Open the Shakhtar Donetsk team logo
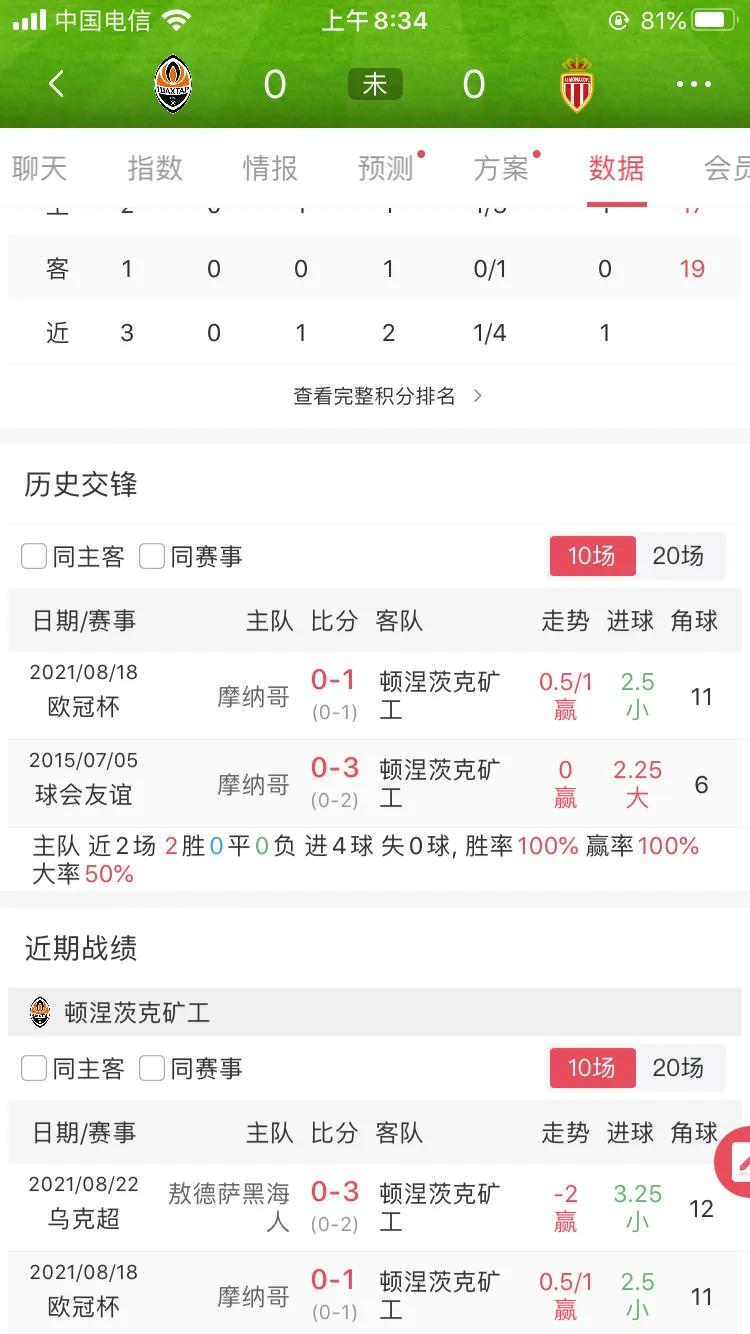The image size is (750, 1334). point(173,84)
